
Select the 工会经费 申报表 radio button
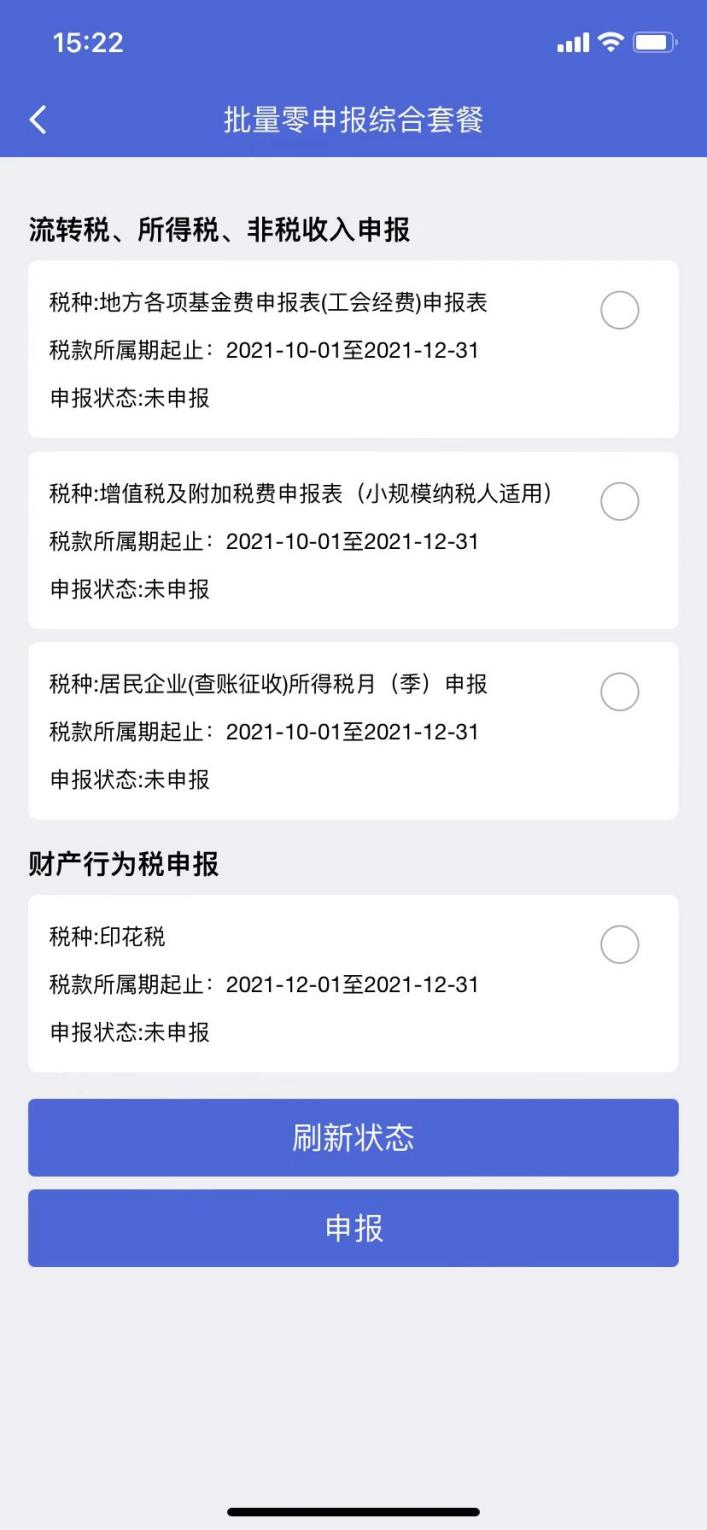[619, 311]
